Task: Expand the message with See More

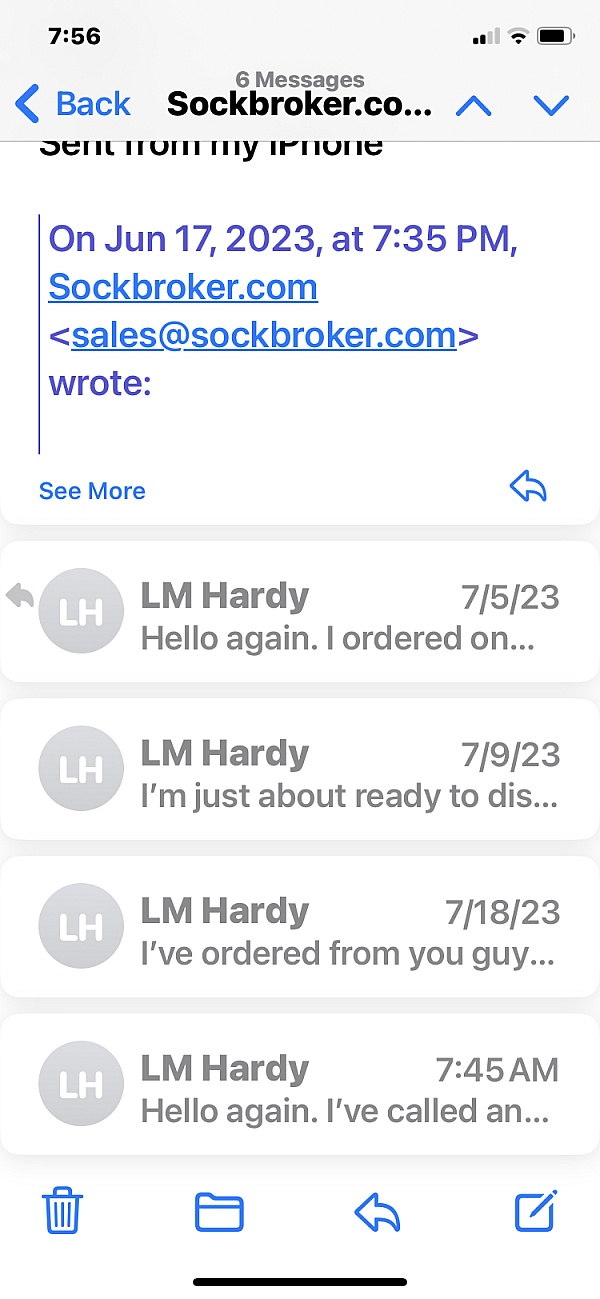Action: click(x=92, y=491)
